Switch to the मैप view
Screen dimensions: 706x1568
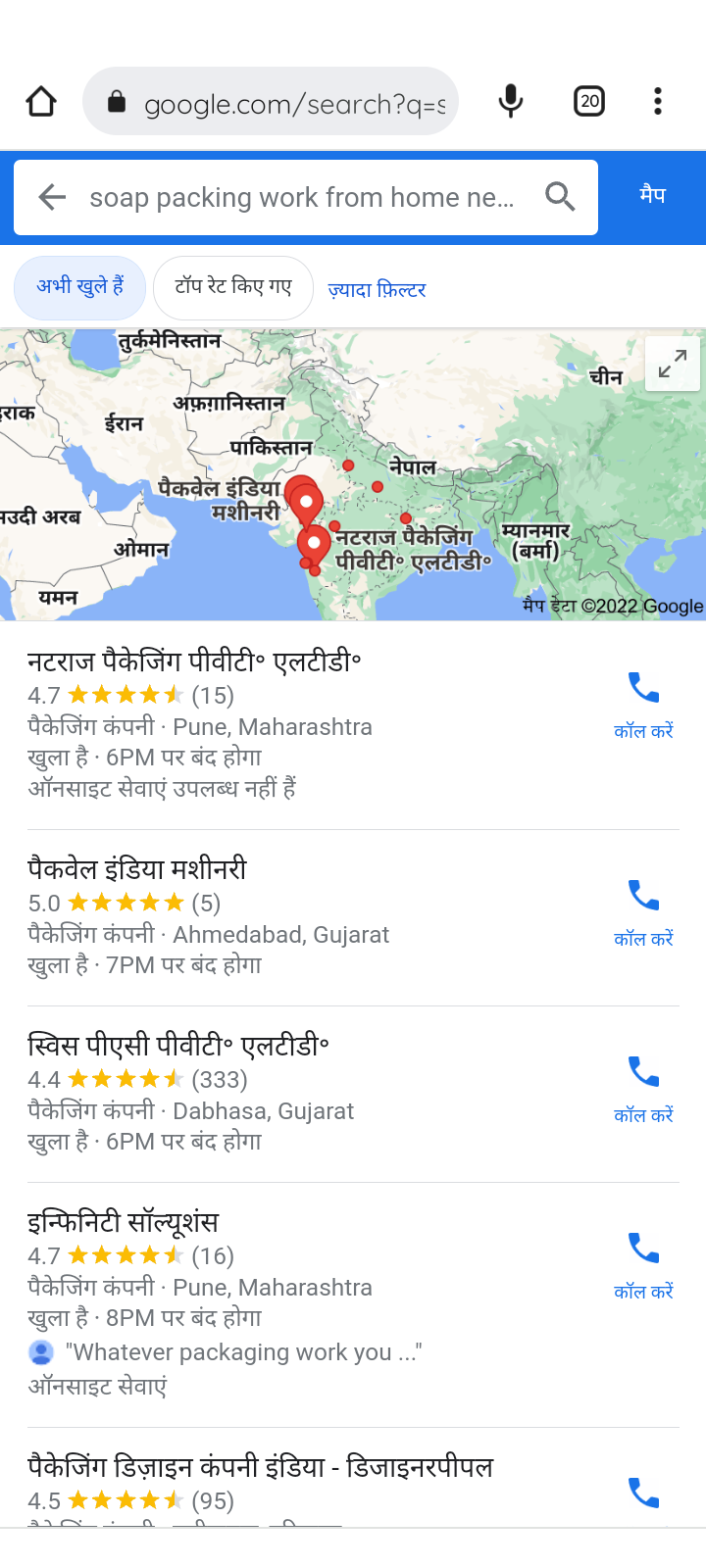653,196
